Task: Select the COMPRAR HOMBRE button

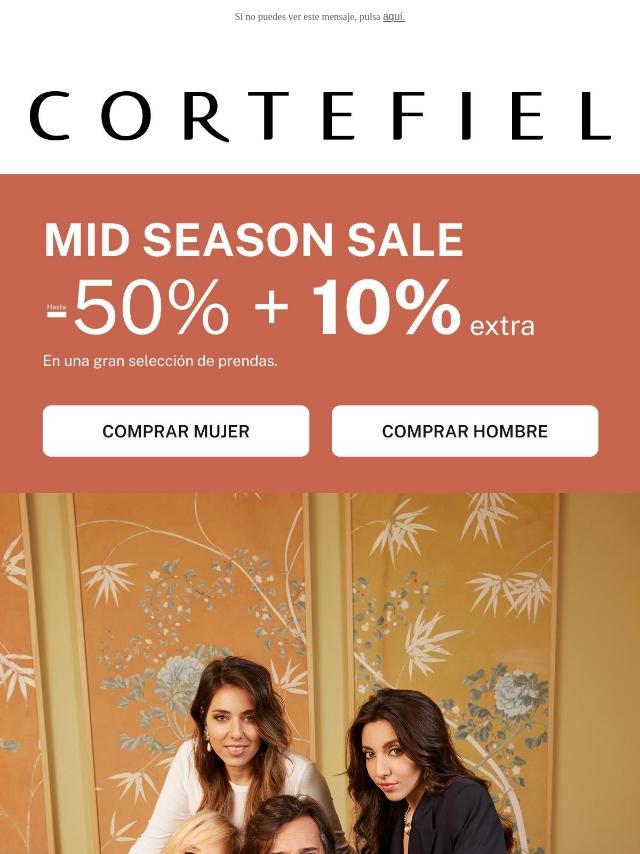Action: pyautogui.click(x=465, y=431)
